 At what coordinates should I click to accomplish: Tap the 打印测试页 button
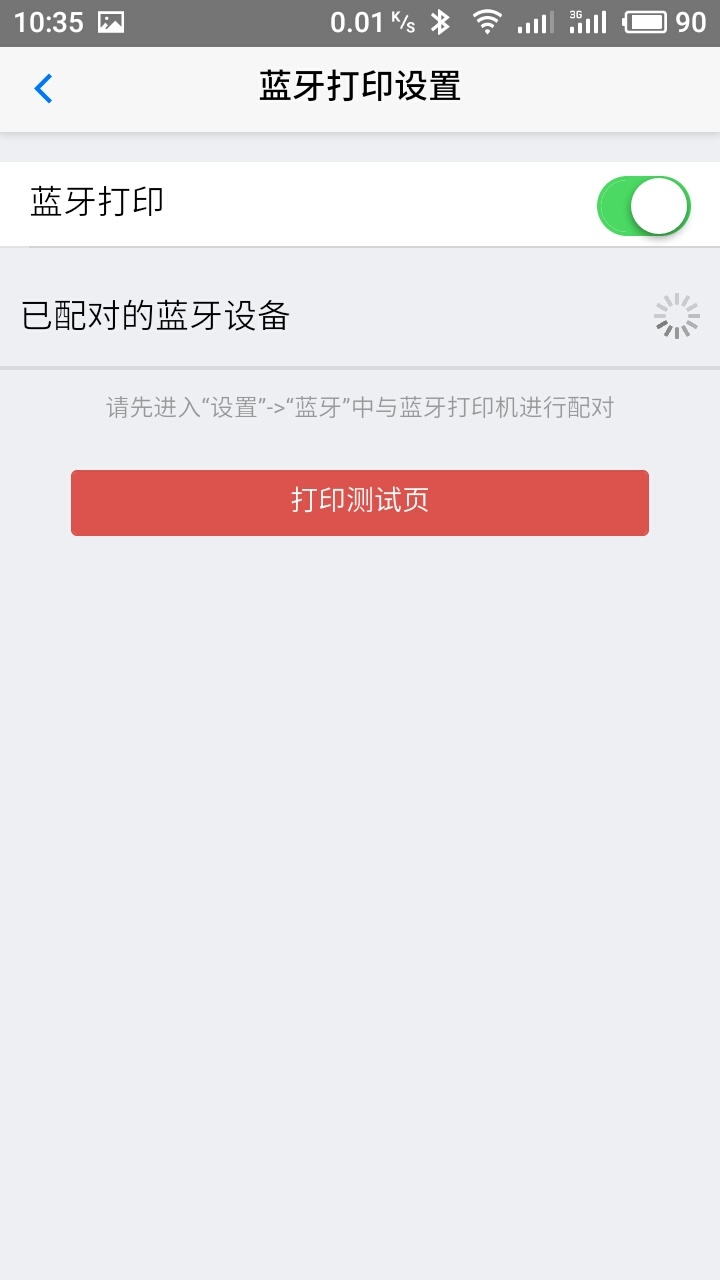pos(360,503)
